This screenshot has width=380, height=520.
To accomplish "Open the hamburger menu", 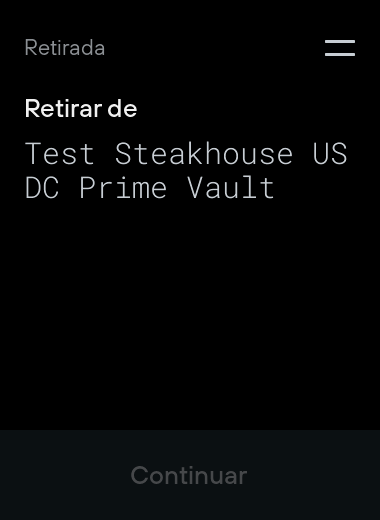I will coord(340,48).
